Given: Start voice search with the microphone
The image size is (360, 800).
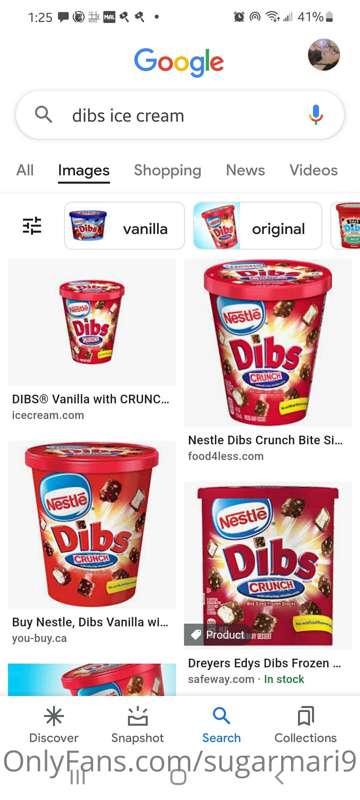Looking at the screenshot, I should click(316, 115).
